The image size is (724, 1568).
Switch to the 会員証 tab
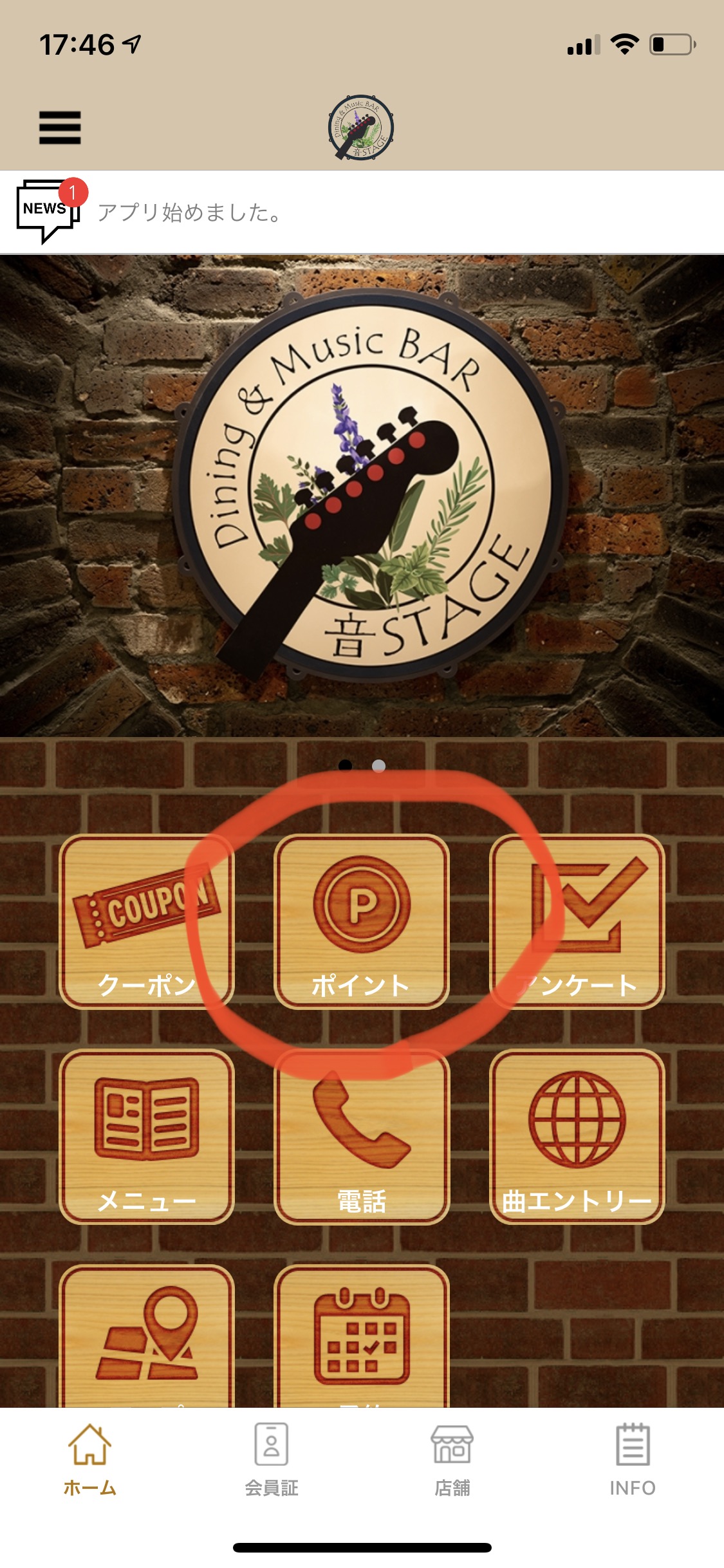pyautogui.click(x=271, y=1461)
